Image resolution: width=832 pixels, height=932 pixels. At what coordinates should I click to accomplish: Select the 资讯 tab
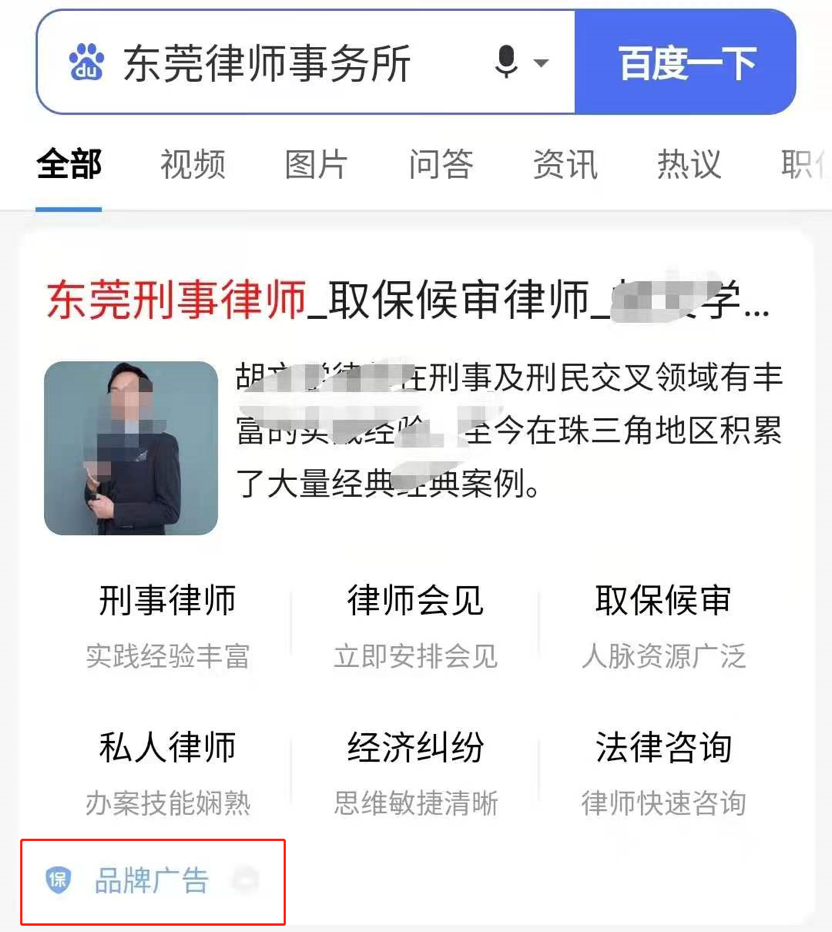pos(566,164)
